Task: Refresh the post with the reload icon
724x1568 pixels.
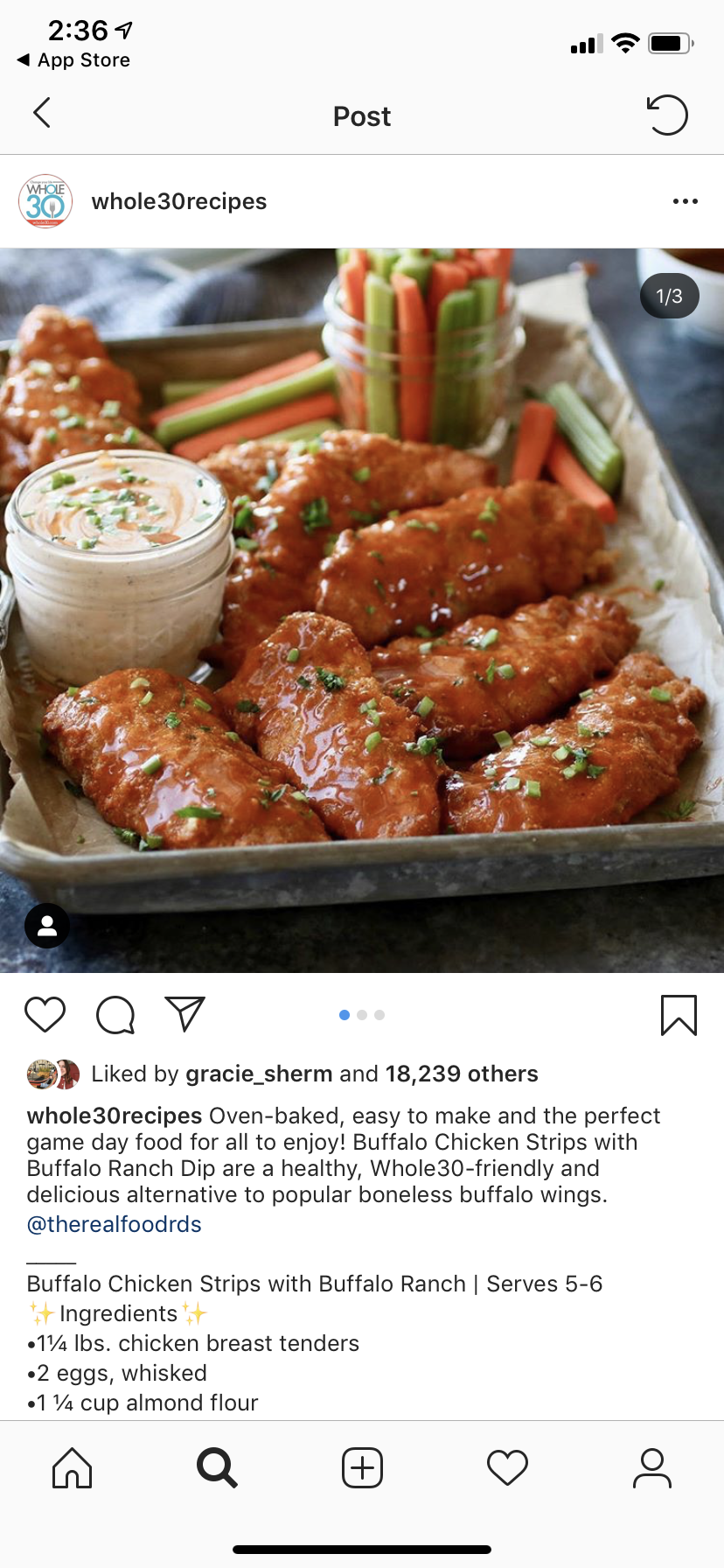Action: (667, 115)
